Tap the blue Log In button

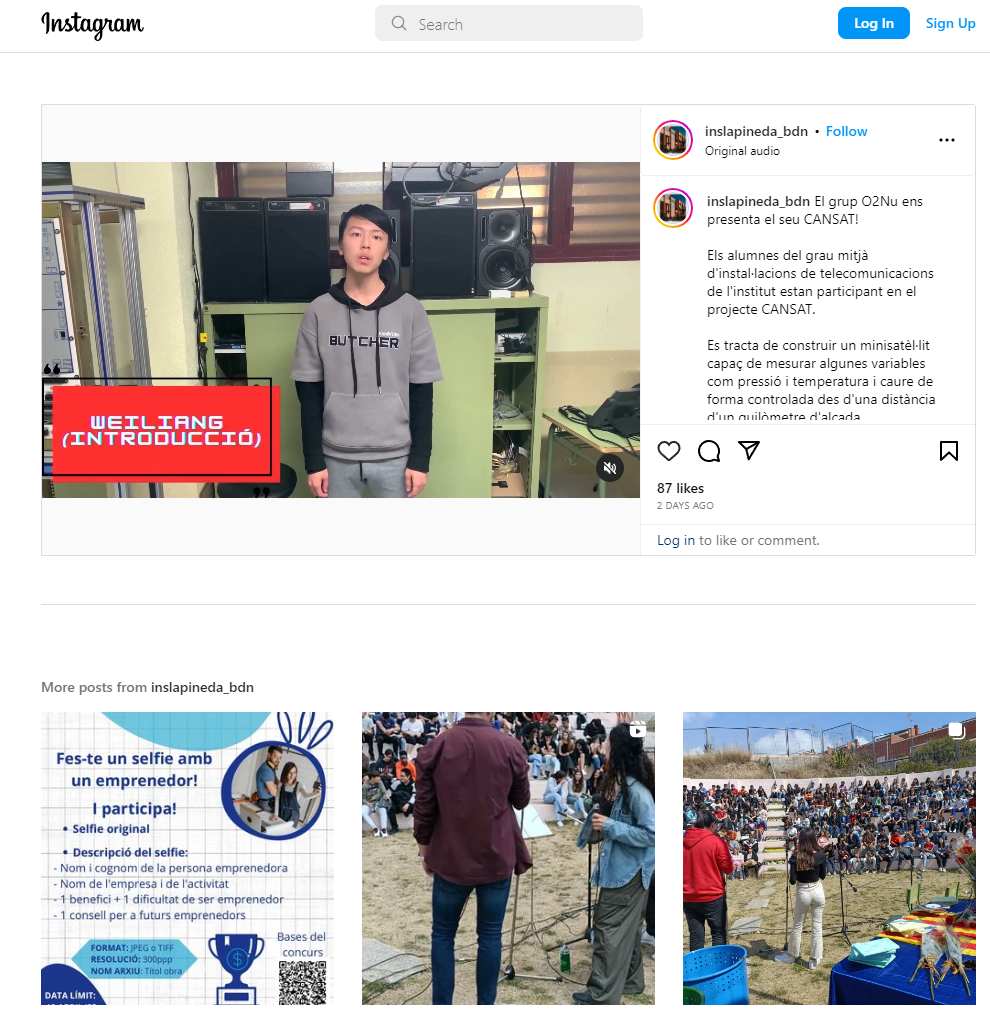point(873,23)
